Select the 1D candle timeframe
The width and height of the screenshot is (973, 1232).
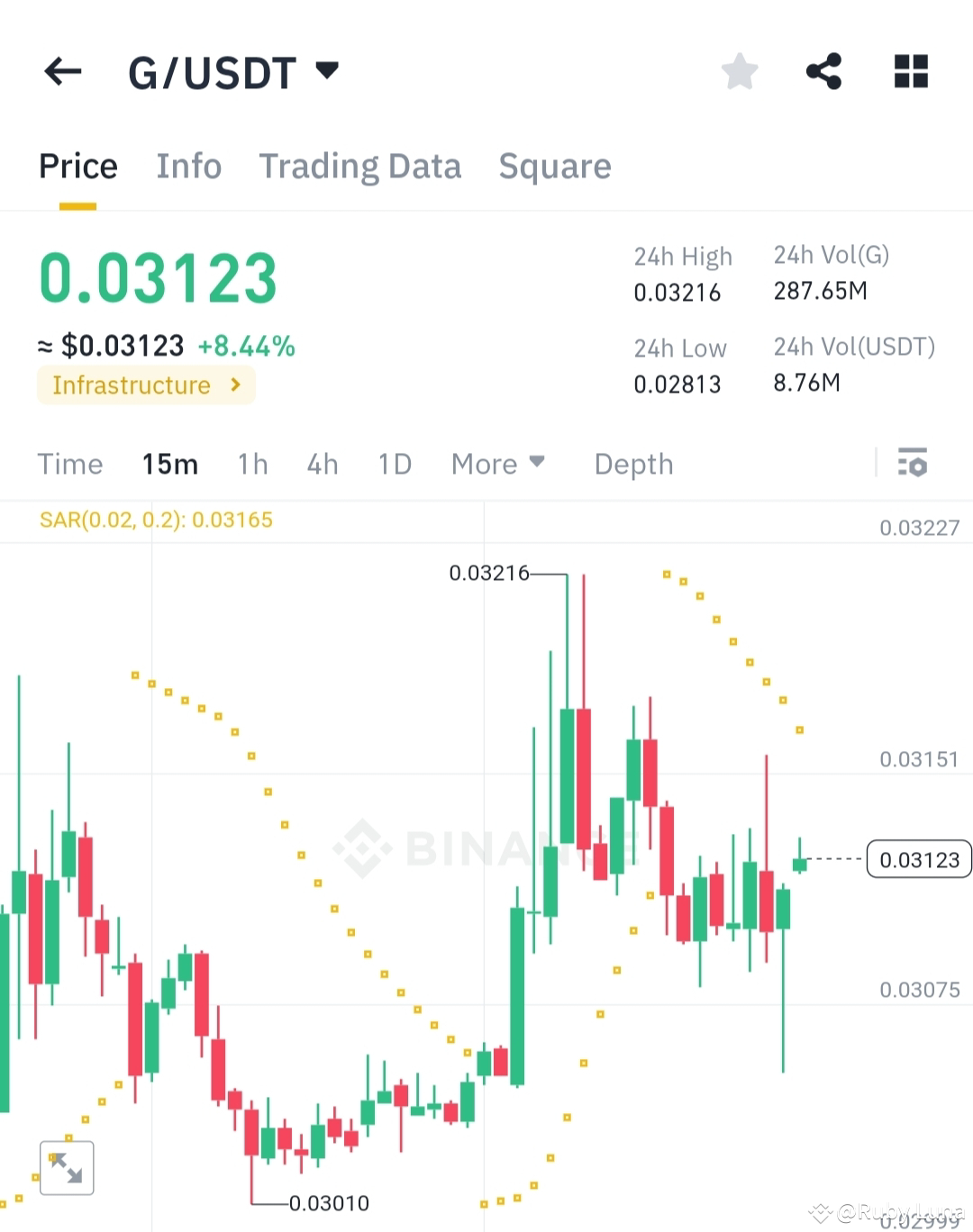pos(394,464)
